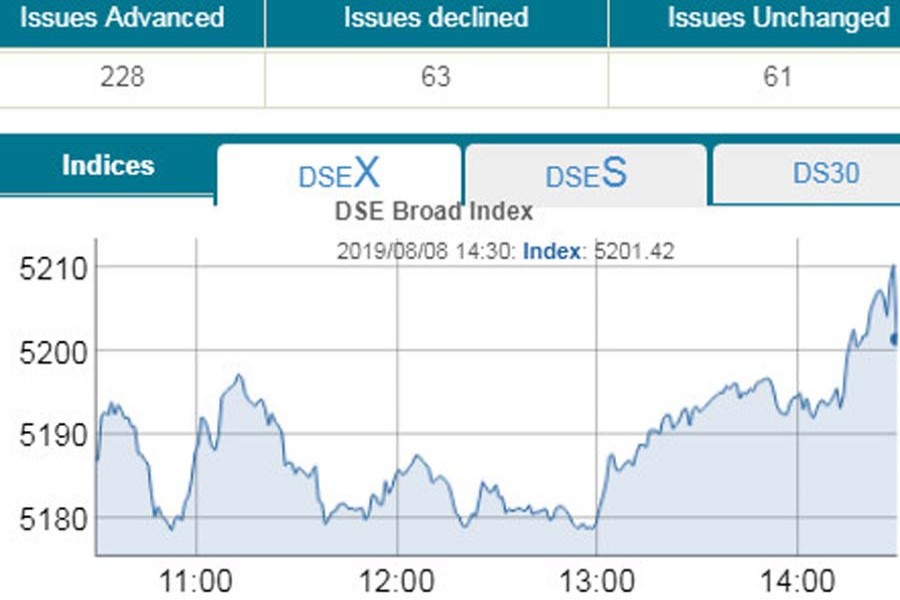900x600 pixels.
Task: Switch to the DSEX index tab
Action: click(x=339, y=175)
